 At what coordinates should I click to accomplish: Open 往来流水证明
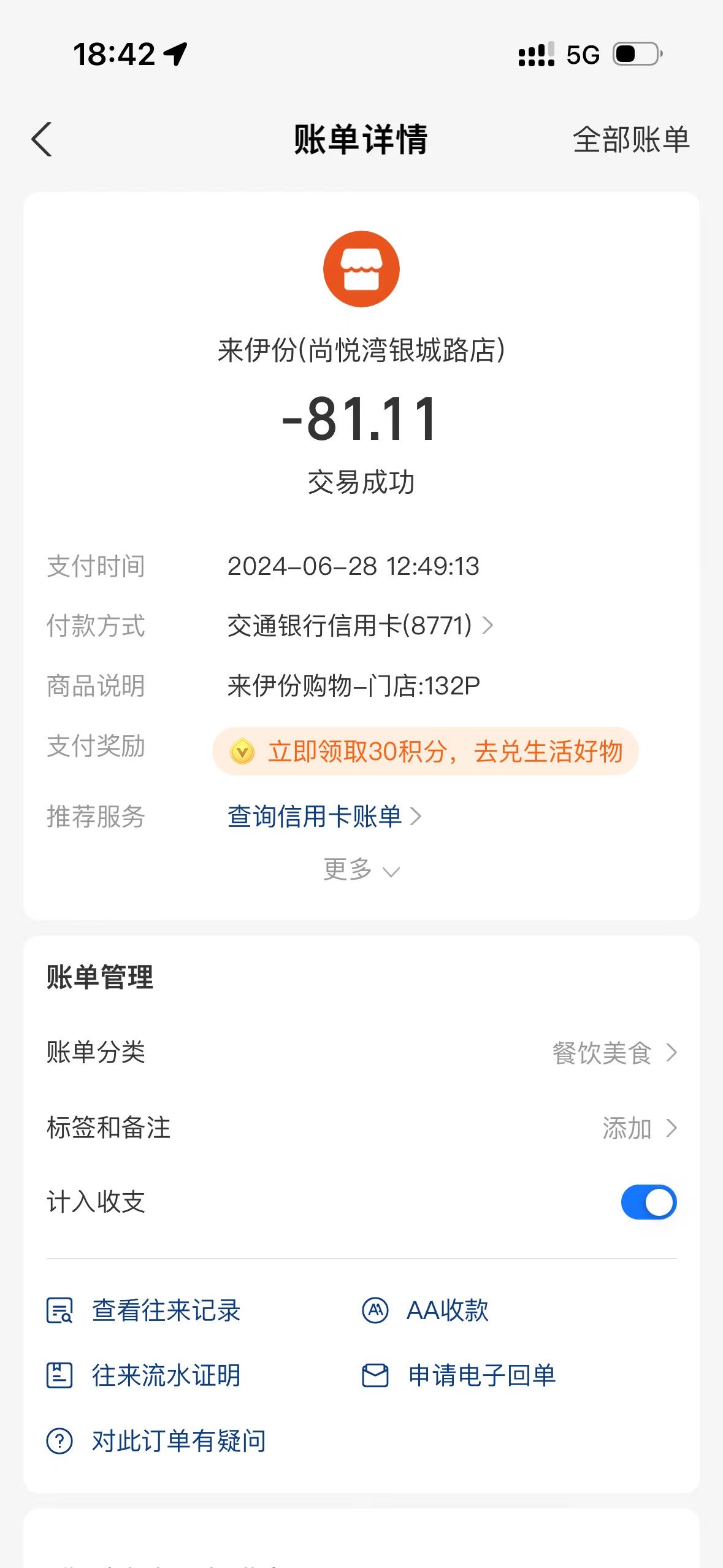(143, 1375)
